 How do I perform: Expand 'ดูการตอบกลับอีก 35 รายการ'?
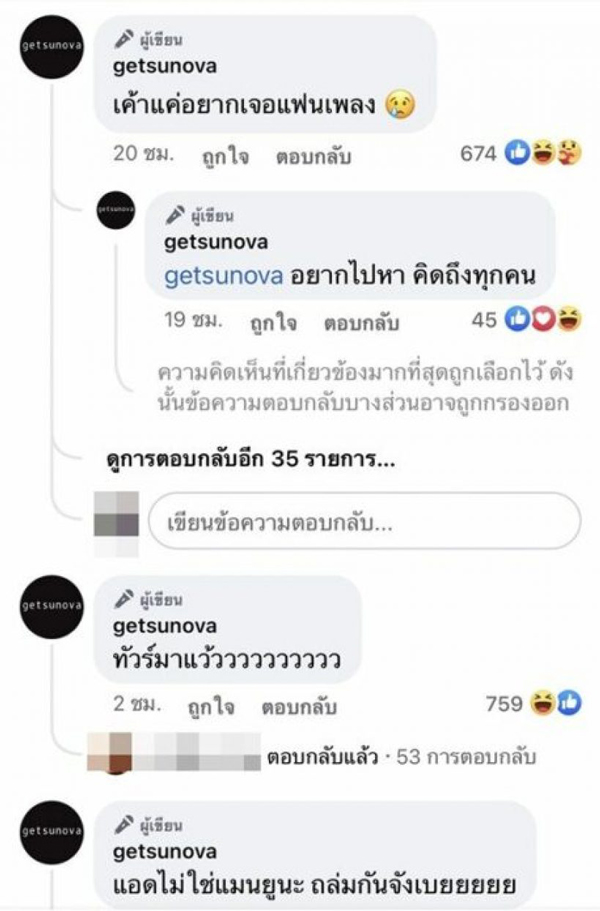click(x=250, y=463)
